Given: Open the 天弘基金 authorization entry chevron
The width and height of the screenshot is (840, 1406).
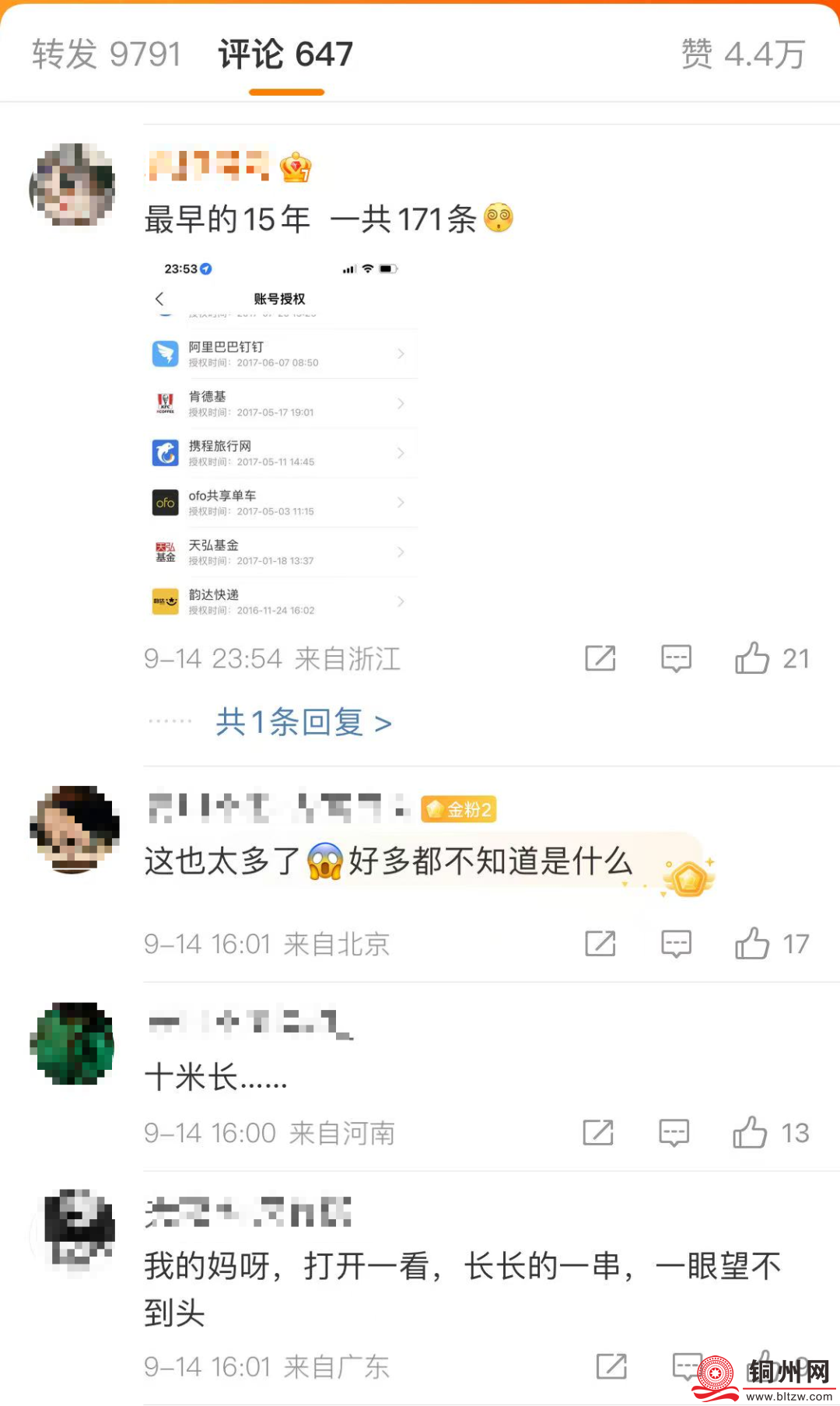Looking at the screenshot, I should point(401,552).
